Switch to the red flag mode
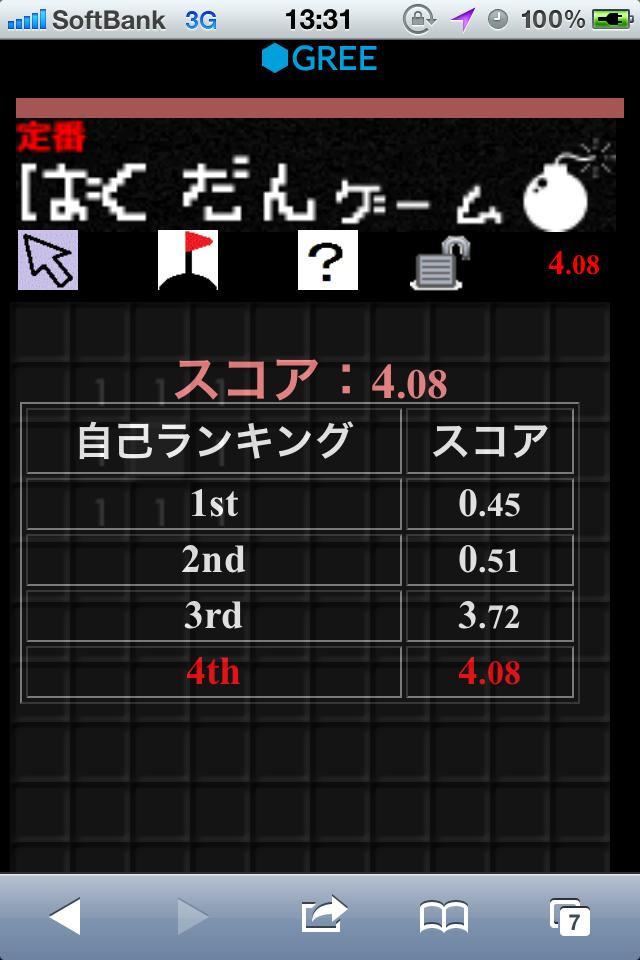 pos(188,261)
